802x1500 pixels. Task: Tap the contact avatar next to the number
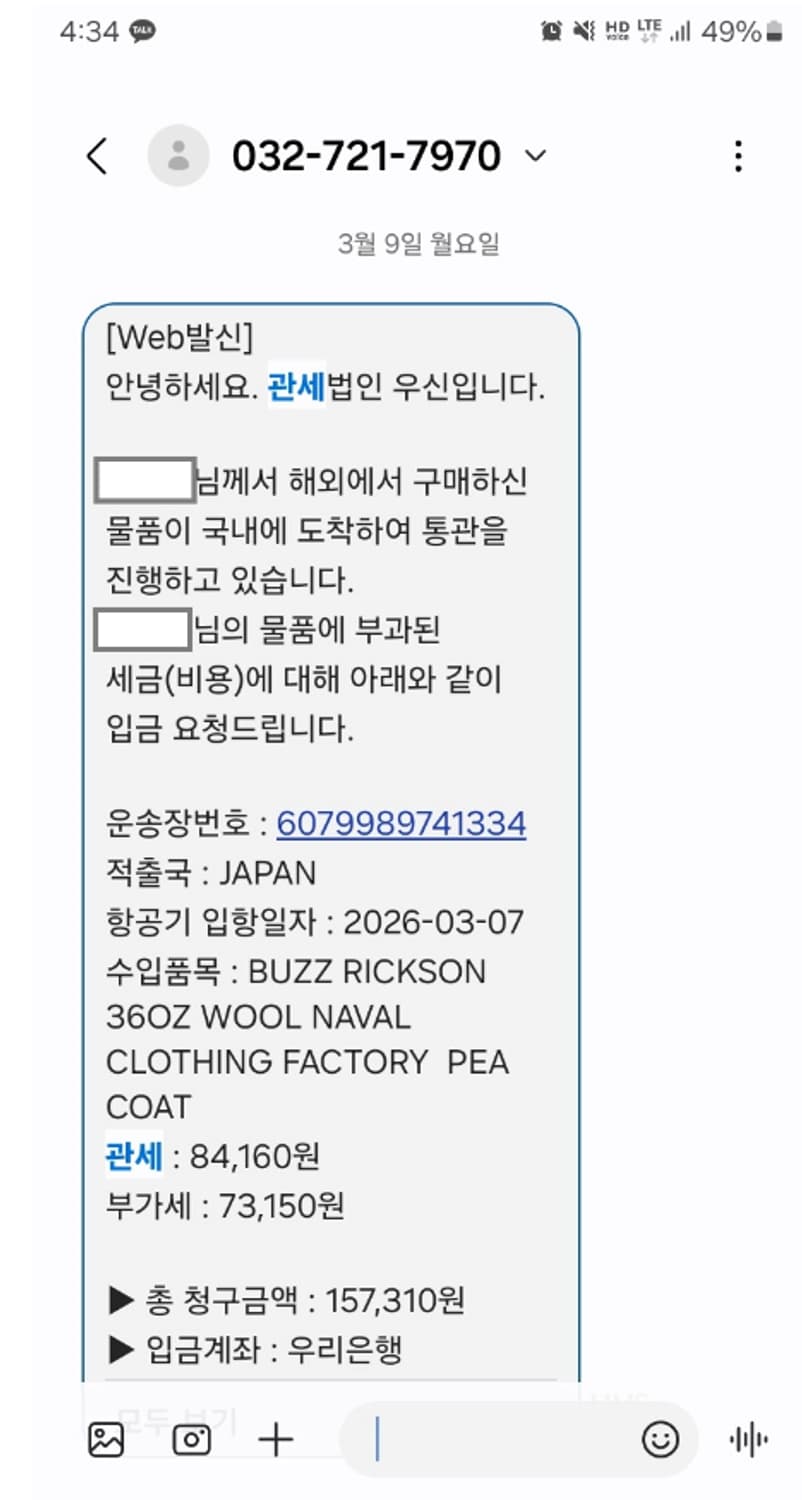coord(178,156)
